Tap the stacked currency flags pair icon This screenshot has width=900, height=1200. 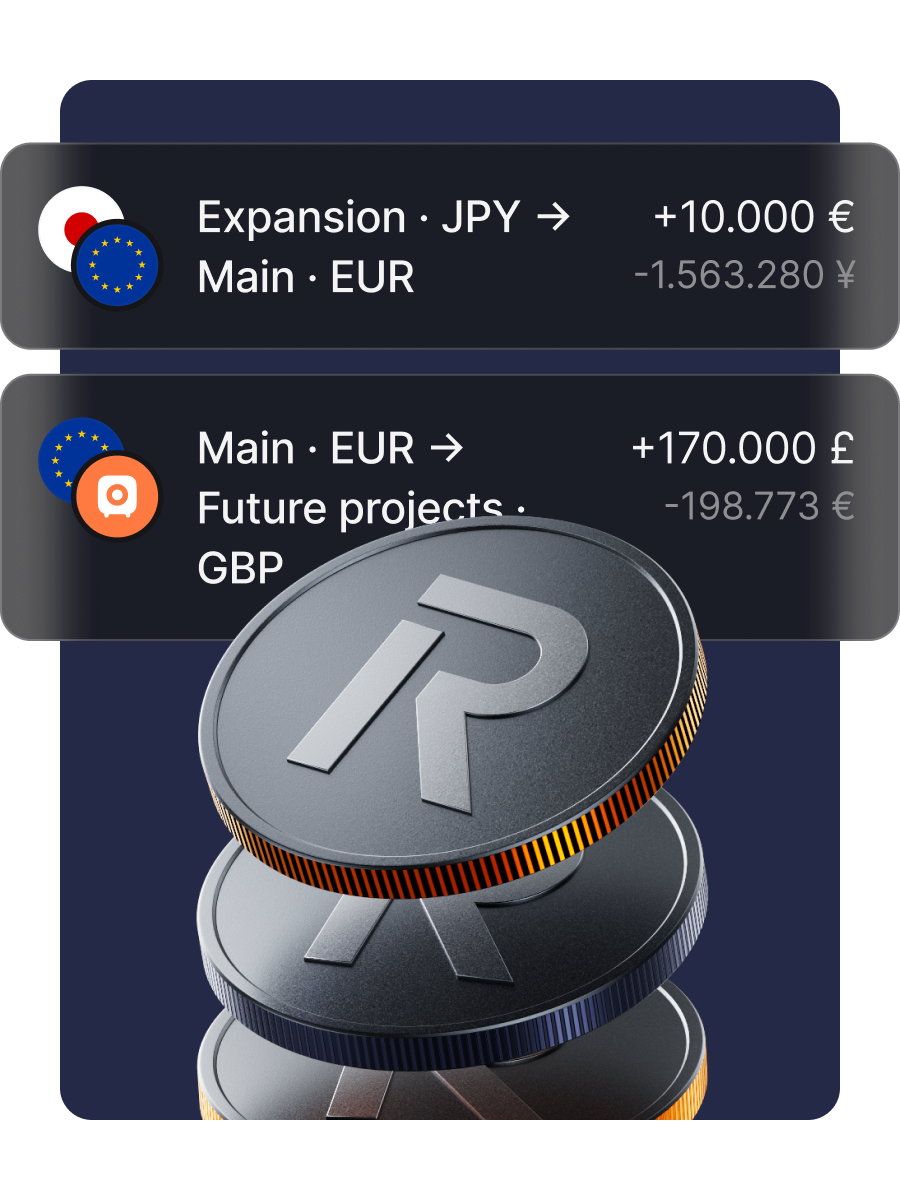coord(98,245)
